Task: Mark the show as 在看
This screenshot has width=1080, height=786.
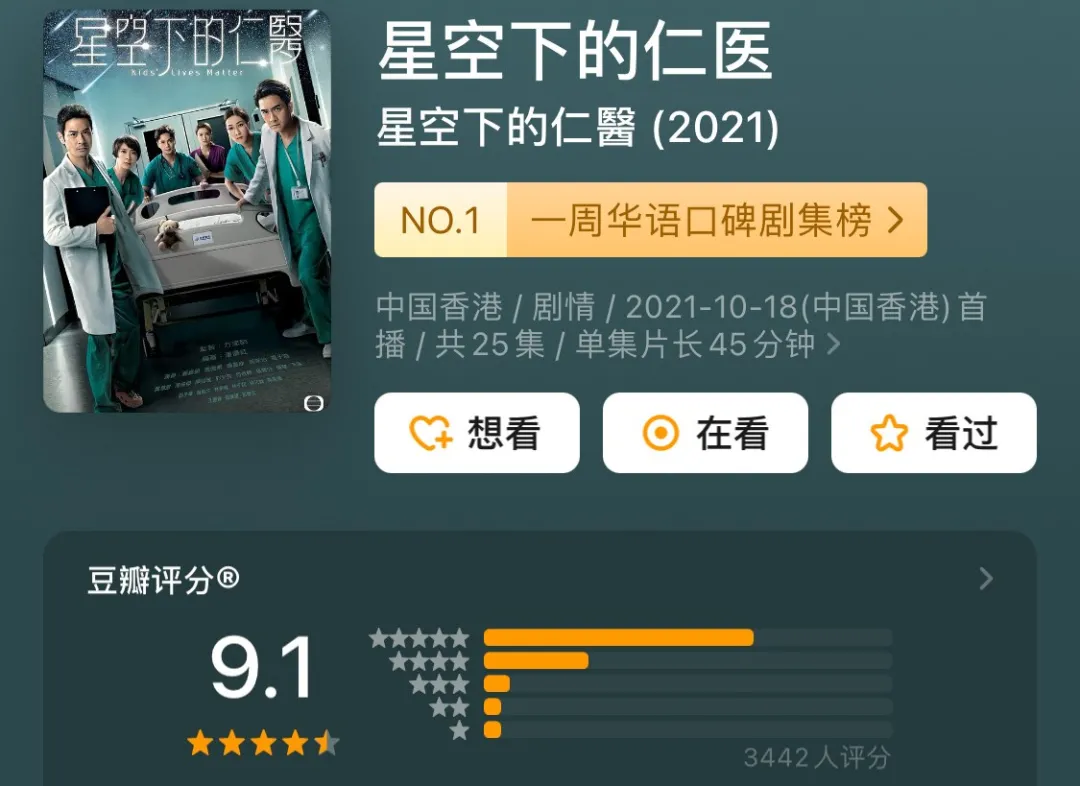Action: click(x=705, y=433)
